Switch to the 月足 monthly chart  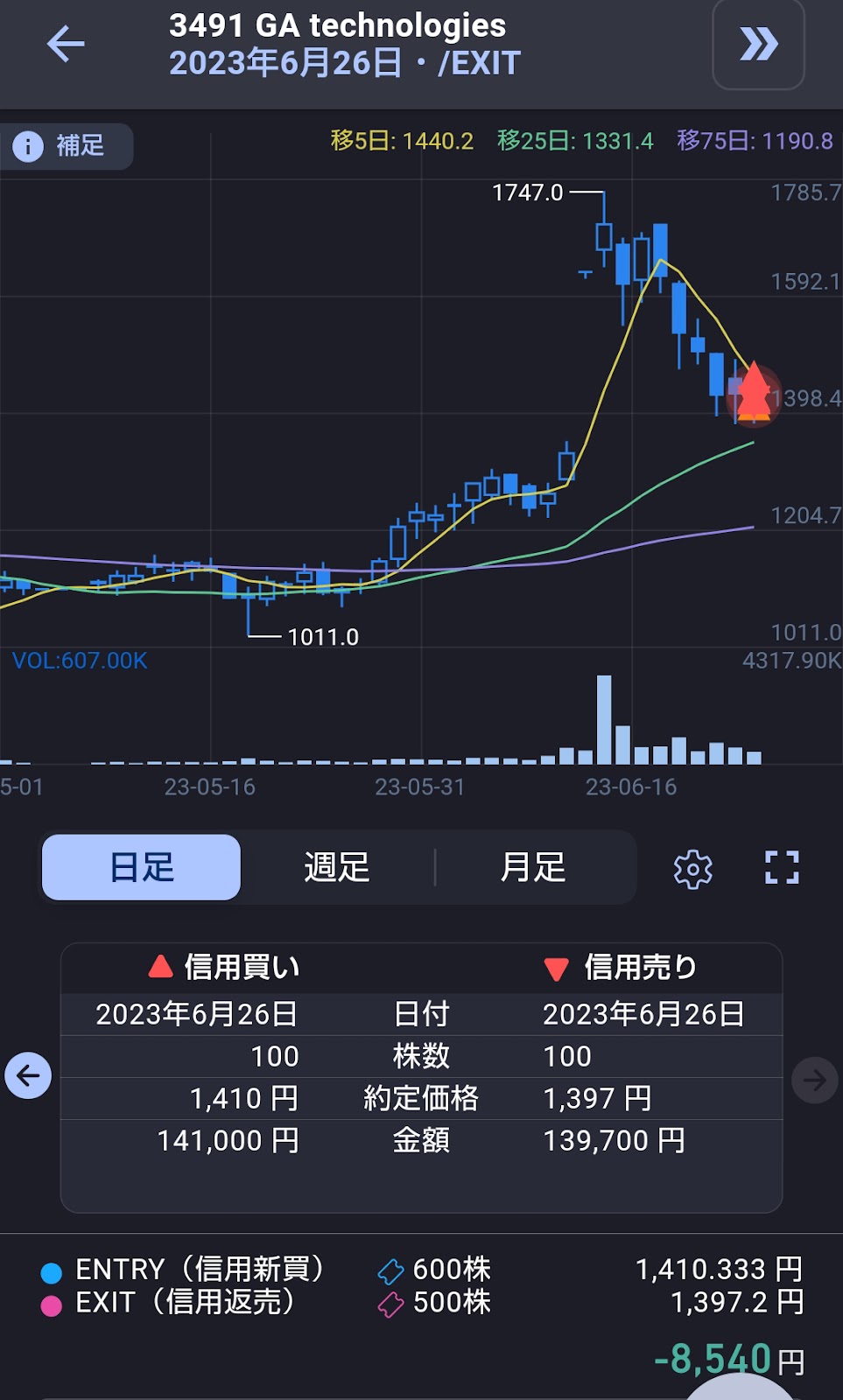[x=532, y=867]
